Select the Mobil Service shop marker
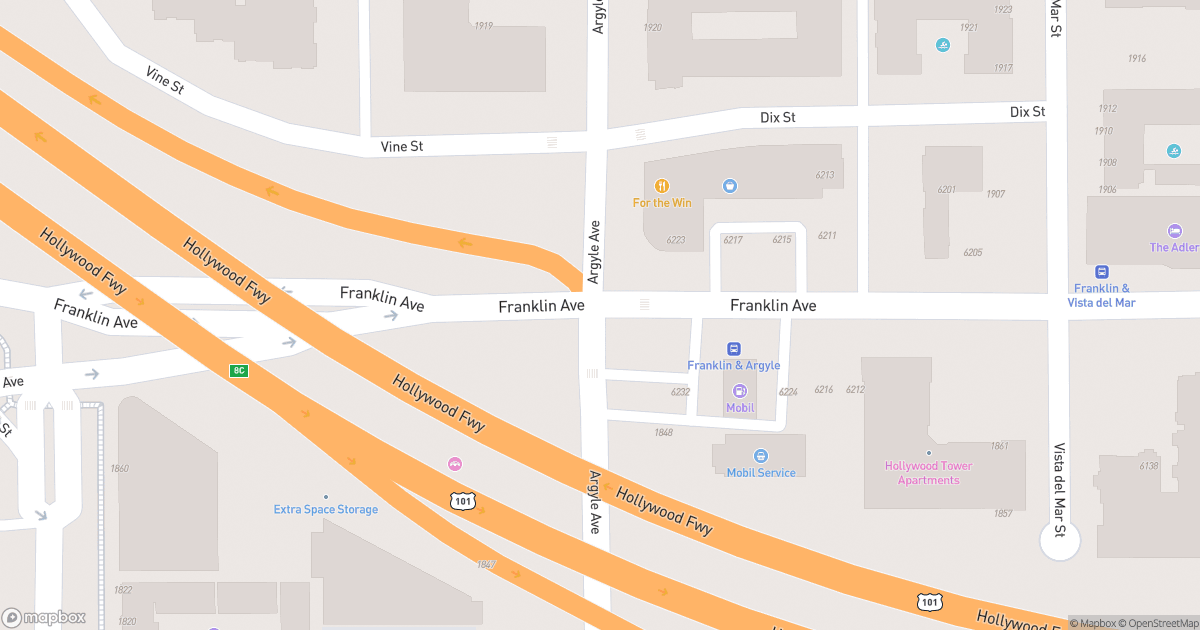The width and height of the screenshot is (1200, 630). click(760, 457)
